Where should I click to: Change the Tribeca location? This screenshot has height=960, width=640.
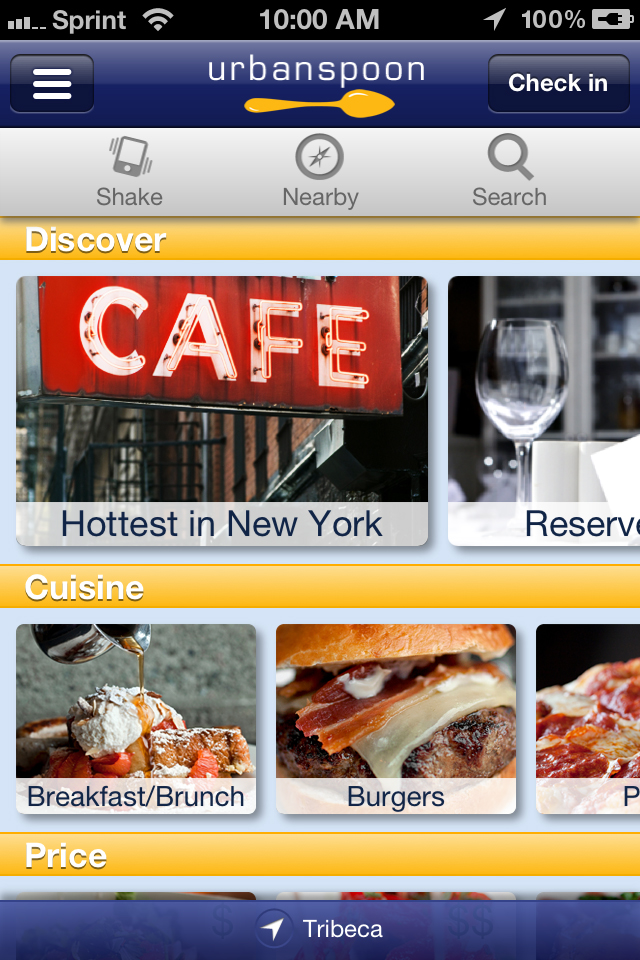(320, 929)
